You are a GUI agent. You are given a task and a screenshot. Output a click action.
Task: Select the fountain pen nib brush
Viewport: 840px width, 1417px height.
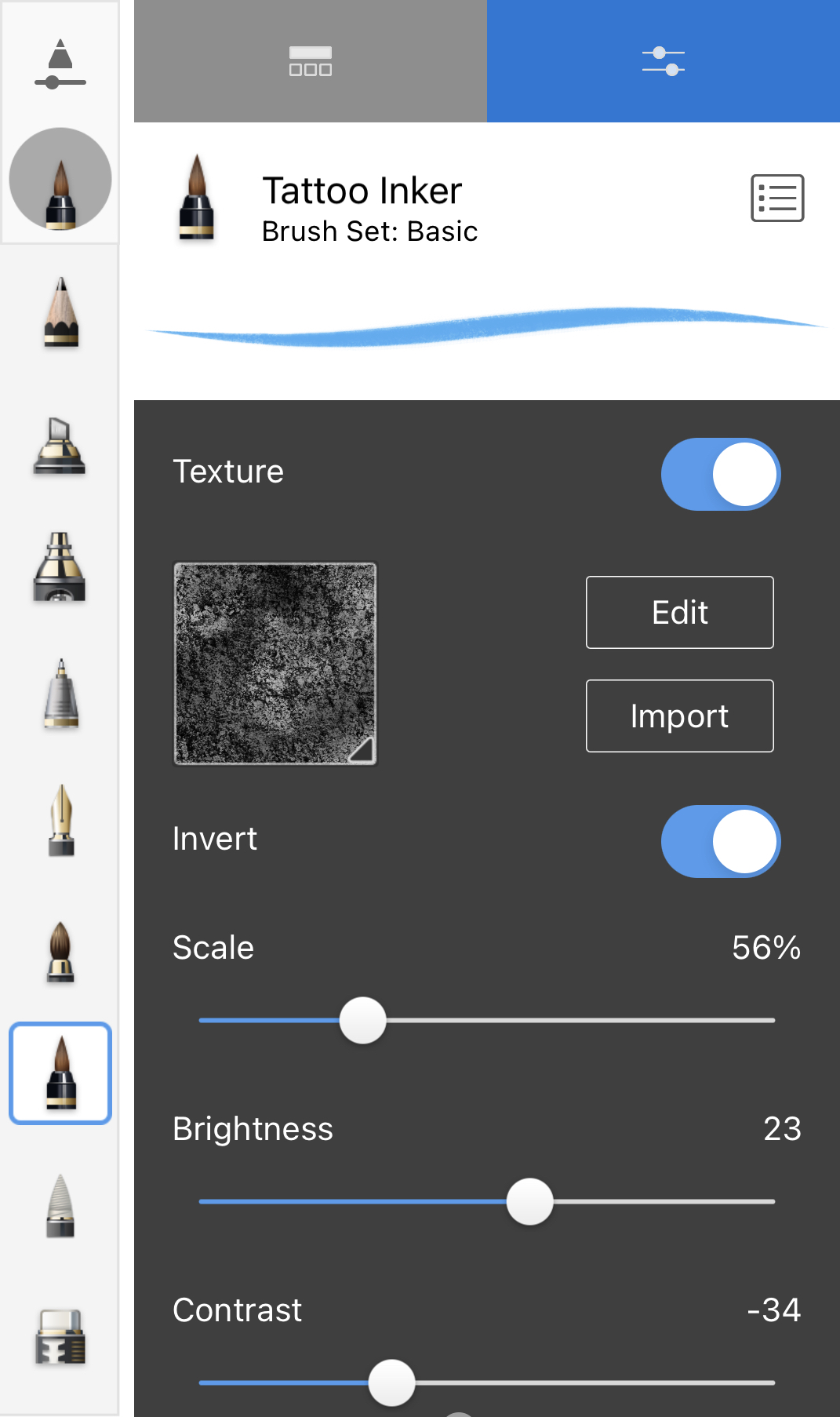61,820
